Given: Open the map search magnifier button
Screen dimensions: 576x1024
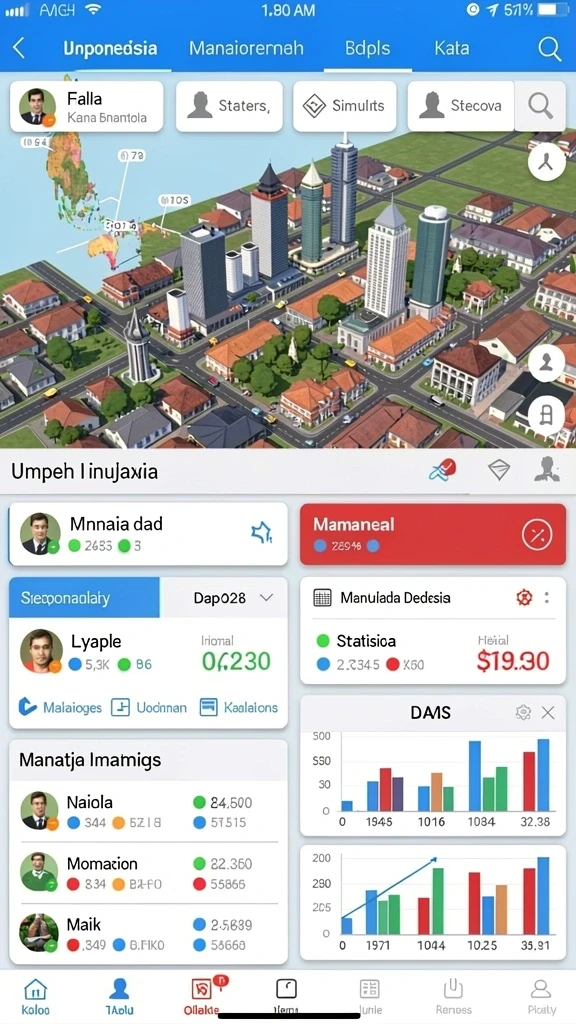Looking at the screenshot, I should coord(540,106).
